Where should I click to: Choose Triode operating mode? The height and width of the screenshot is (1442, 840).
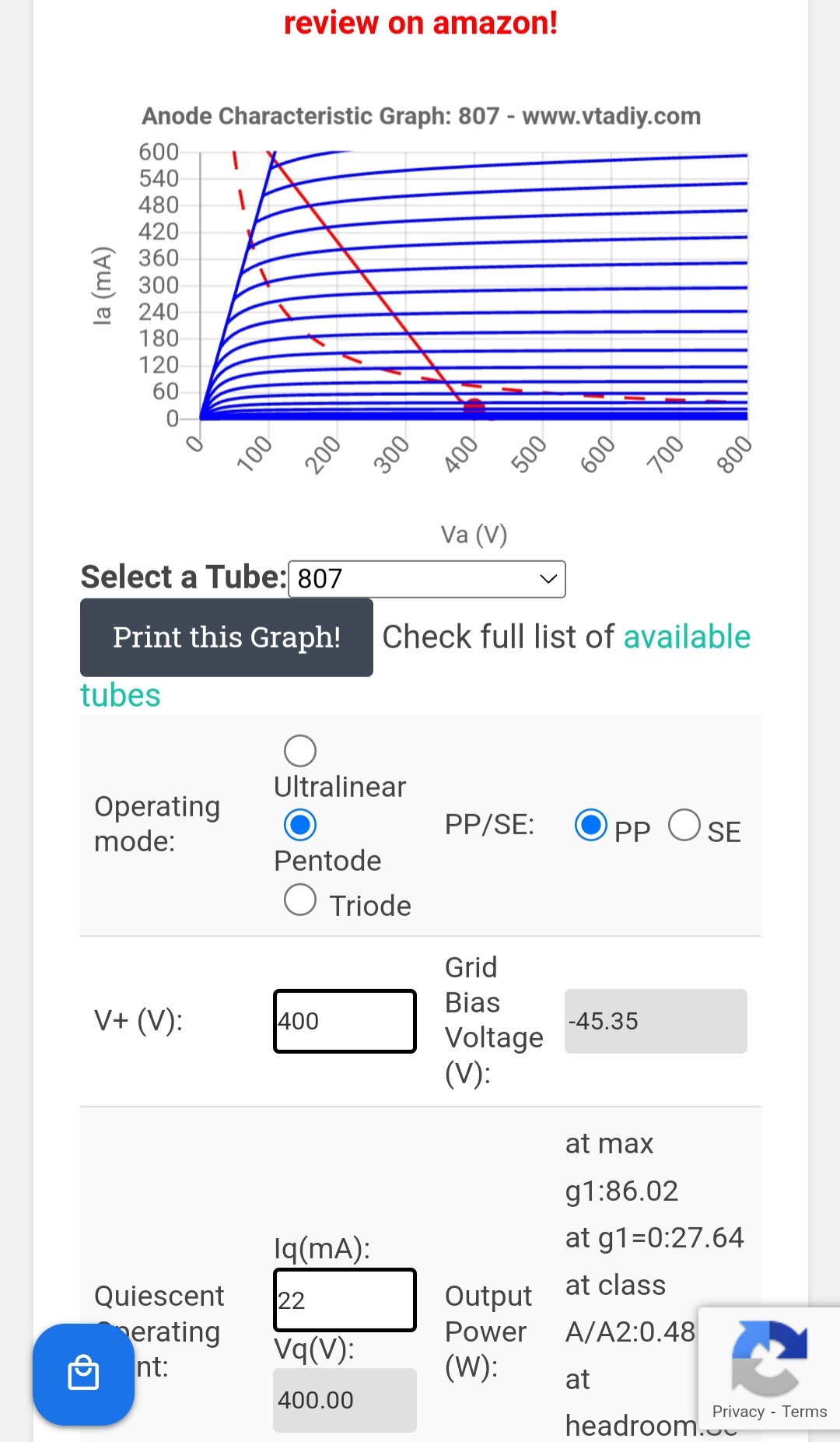tap(300, 900)
